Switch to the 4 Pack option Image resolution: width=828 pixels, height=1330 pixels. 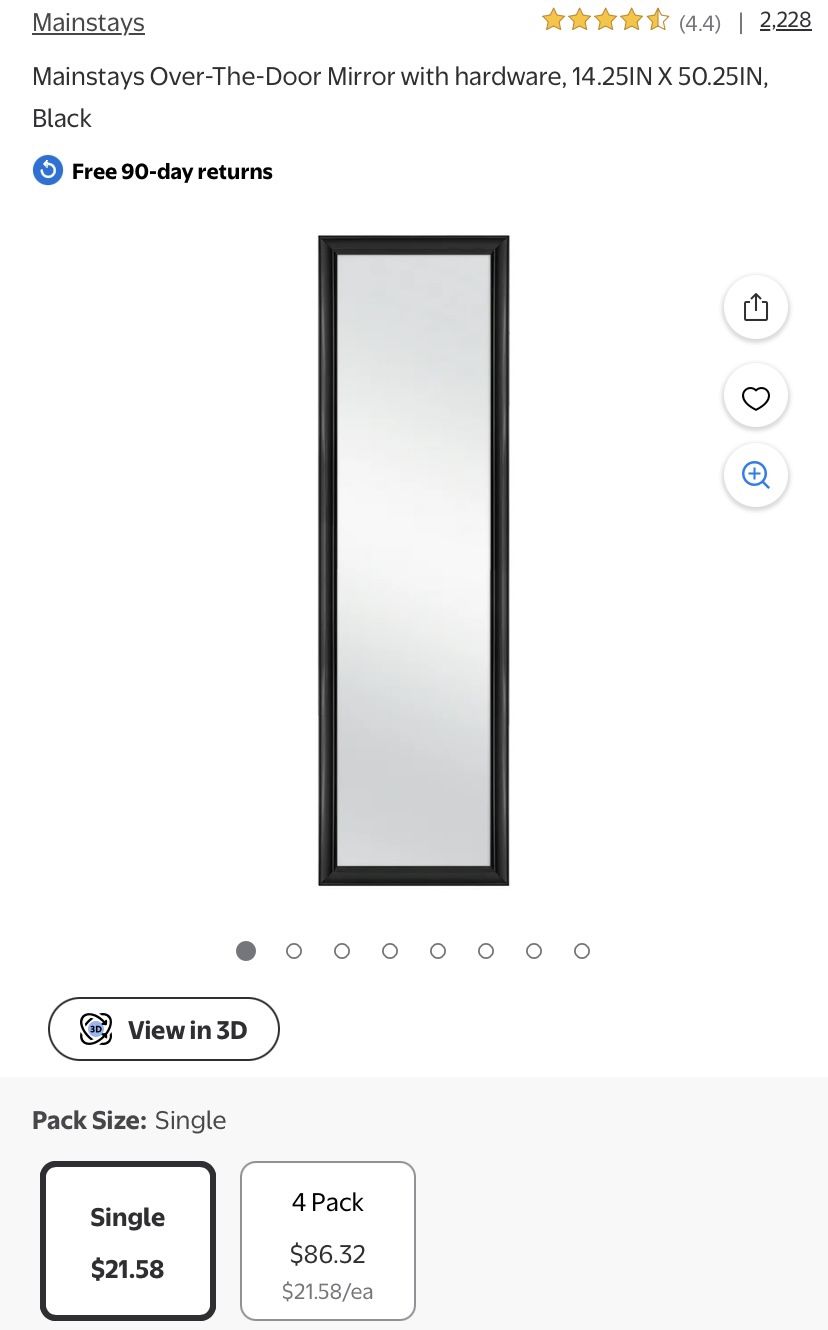pyautogui.click(x=327, y=1240)
